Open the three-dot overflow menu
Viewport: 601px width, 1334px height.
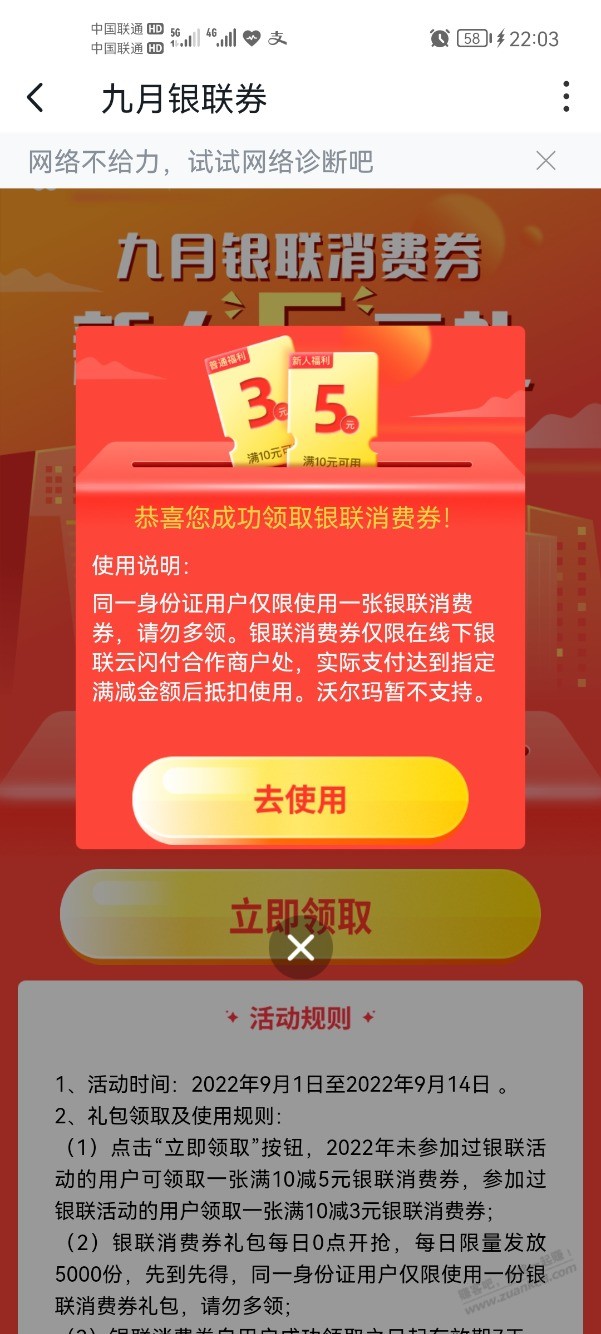pyautogui.click(x=566, y=97)
